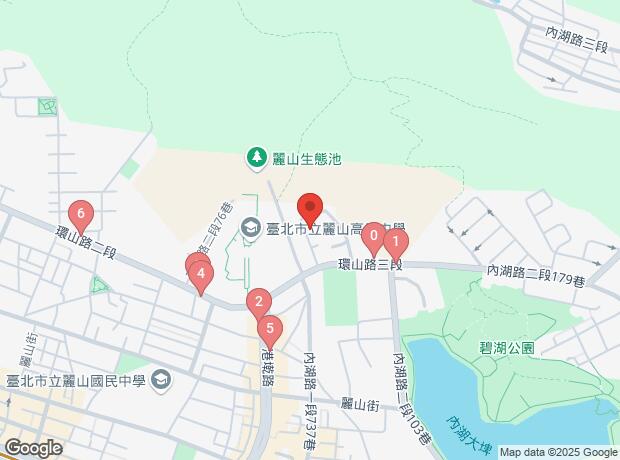This screenshot has width=620, height=460.
Task: Open map marker numbered 6
Action: 81,213
